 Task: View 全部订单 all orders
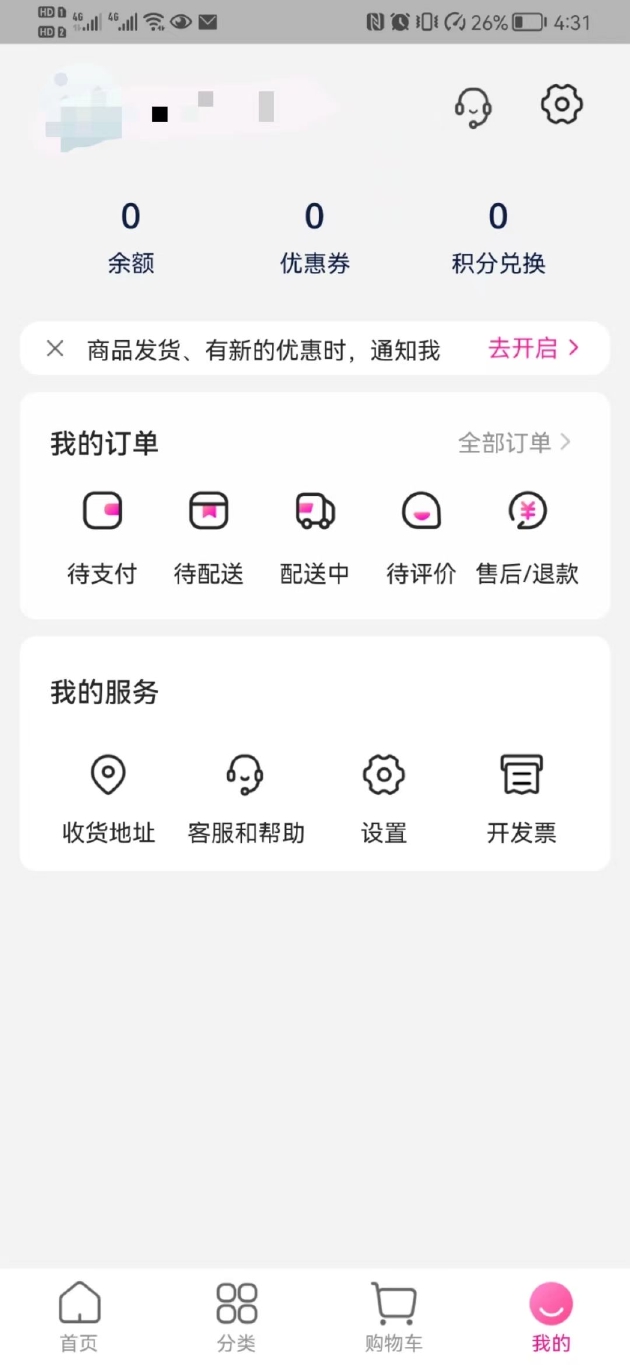pos(514,442)
